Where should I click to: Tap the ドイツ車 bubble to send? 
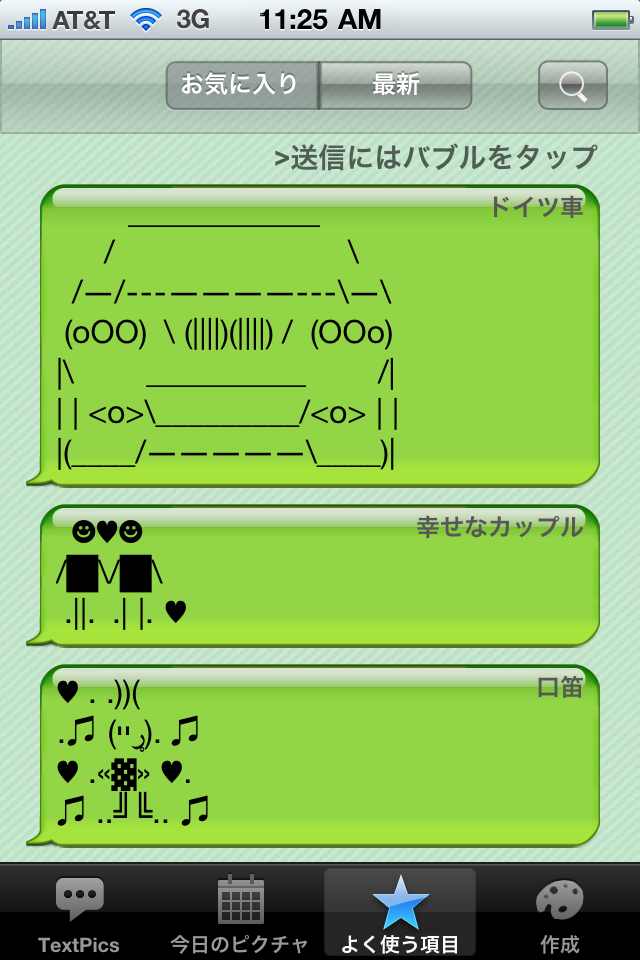click(x=320, y=335)
